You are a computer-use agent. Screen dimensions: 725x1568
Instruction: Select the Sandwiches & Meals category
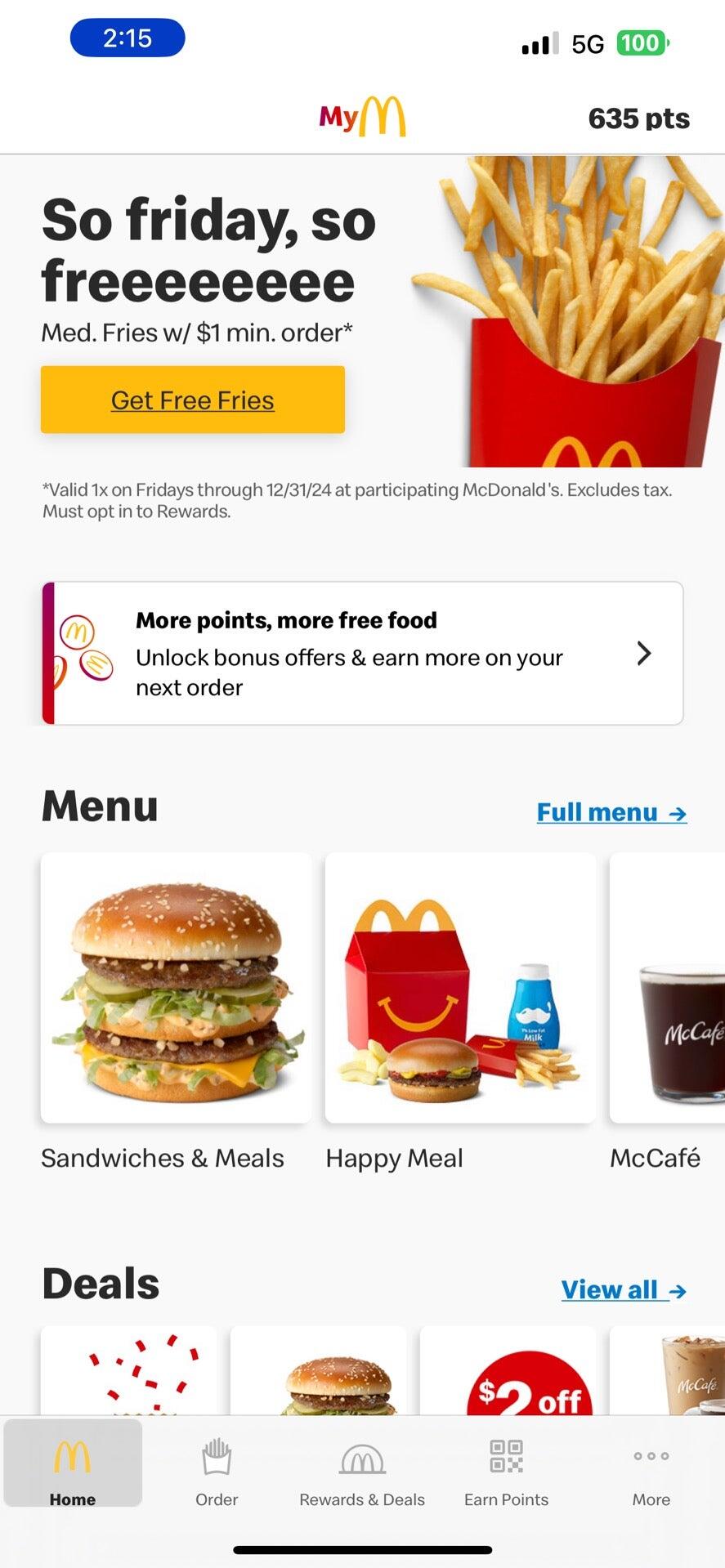click(176, 1013)
